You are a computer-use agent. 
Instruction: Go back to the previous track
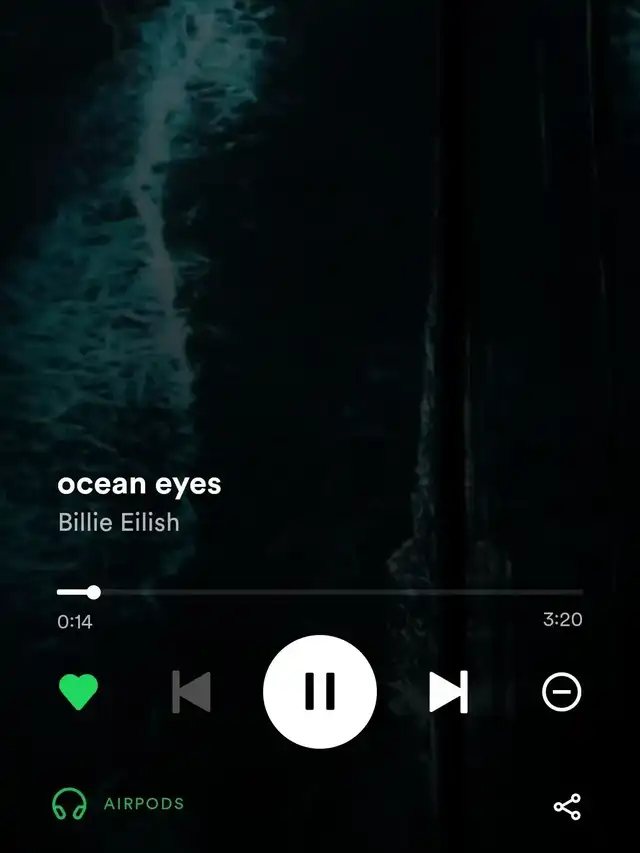(191, 692)
